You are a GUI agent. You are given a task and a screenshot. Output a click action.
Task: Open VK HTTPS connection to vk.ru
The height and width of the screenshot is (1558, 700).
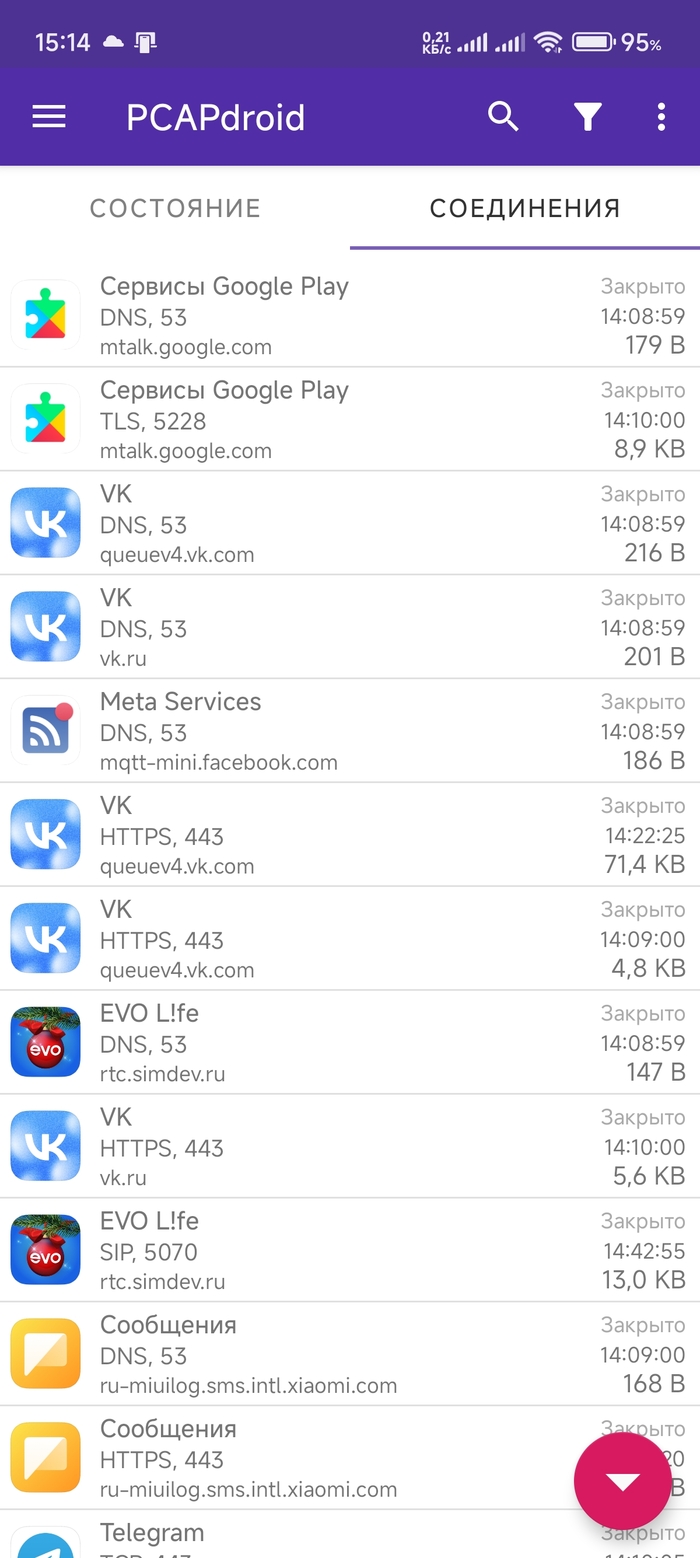(x=350, y=1147)
